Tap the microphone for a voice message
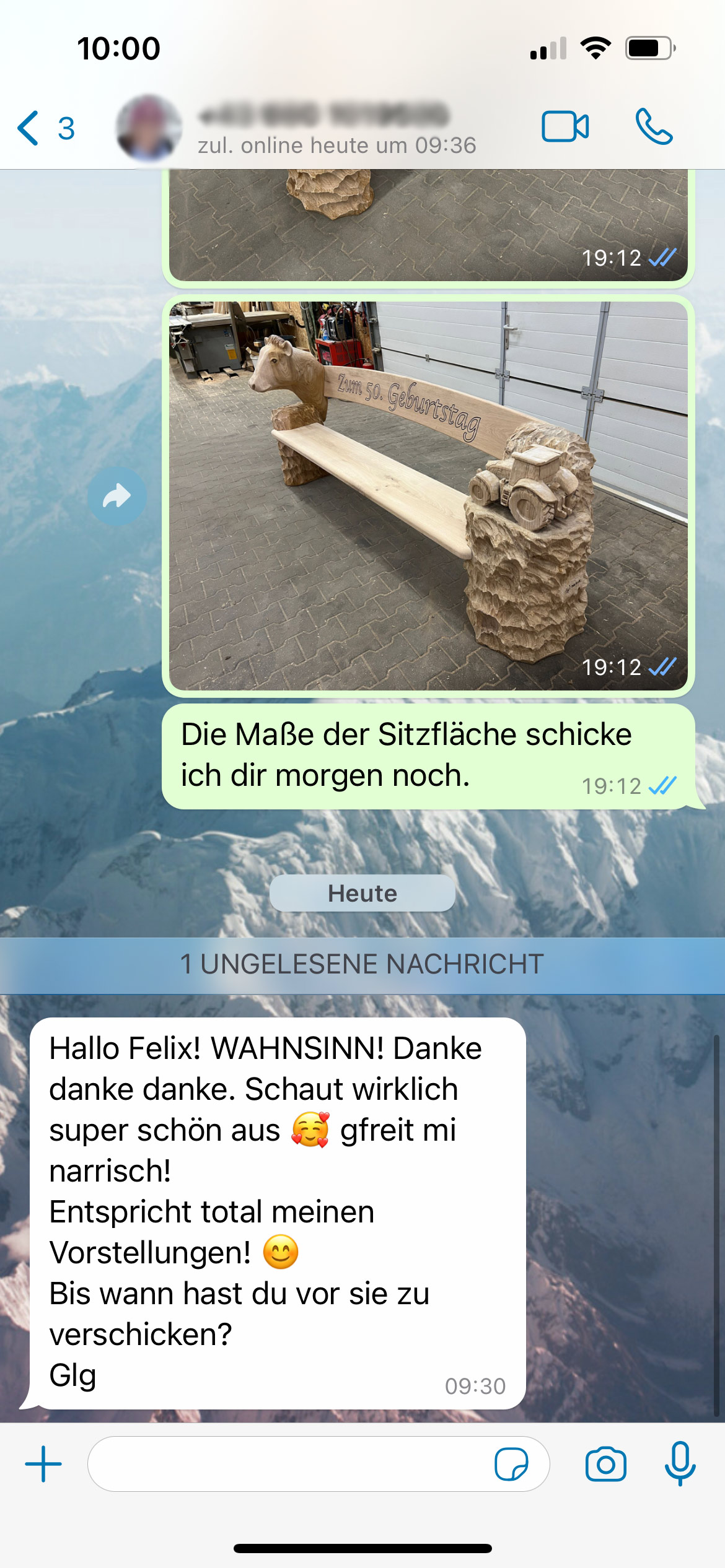The image size is (725, 1568). [680, 1464]
